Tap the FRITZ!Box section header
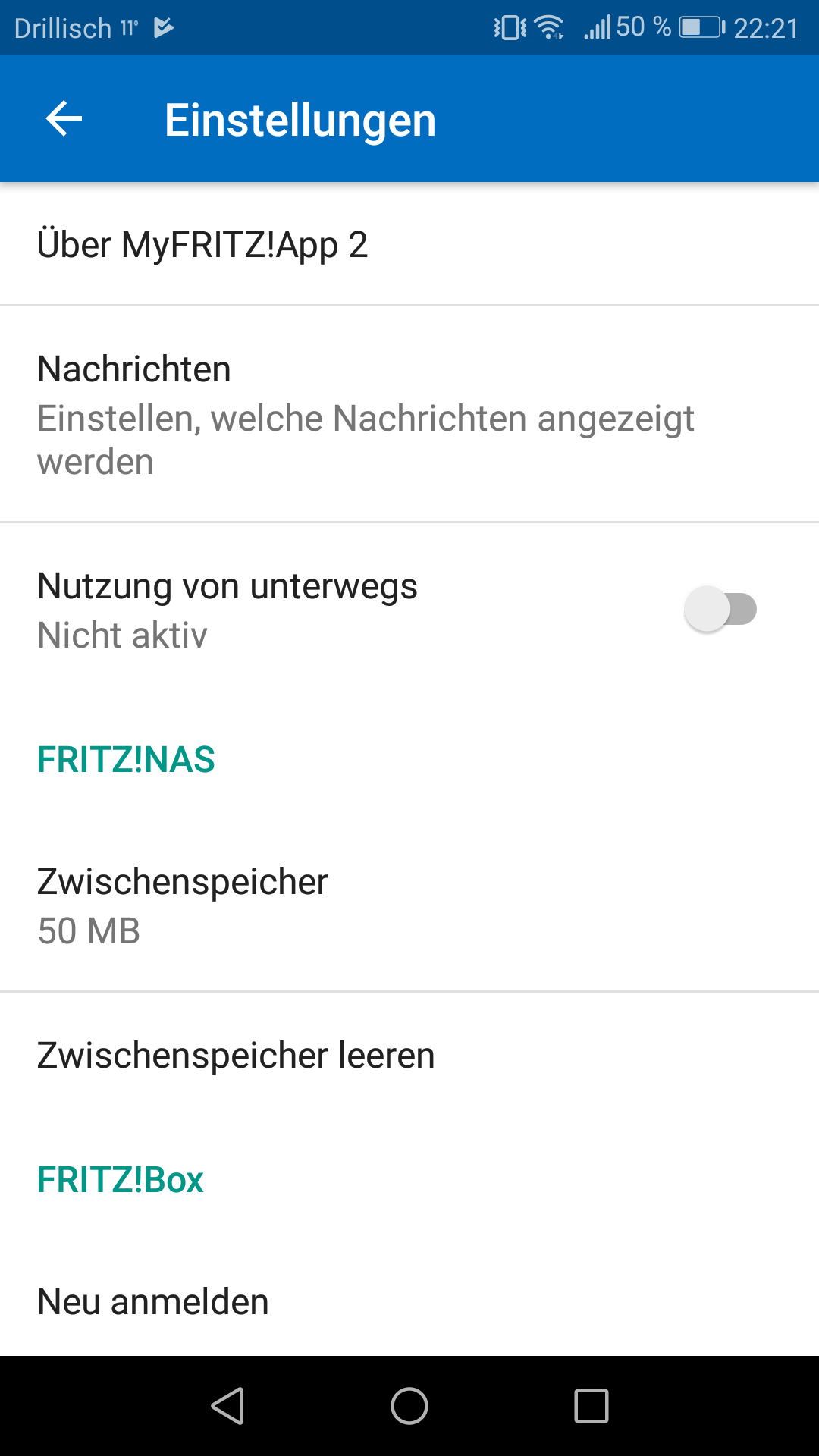This screenshot has width=819, height=1456. pos(120,1179)
